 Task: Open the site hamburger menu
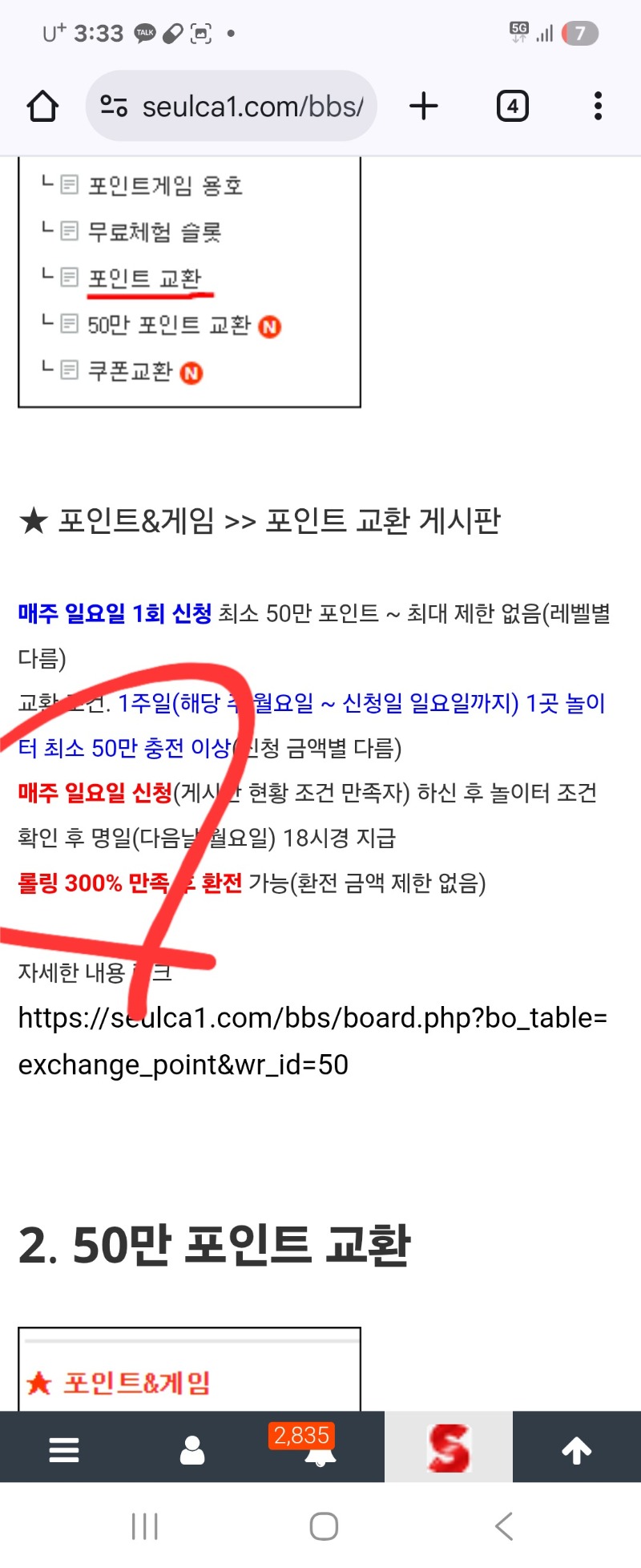[64, 1449]
